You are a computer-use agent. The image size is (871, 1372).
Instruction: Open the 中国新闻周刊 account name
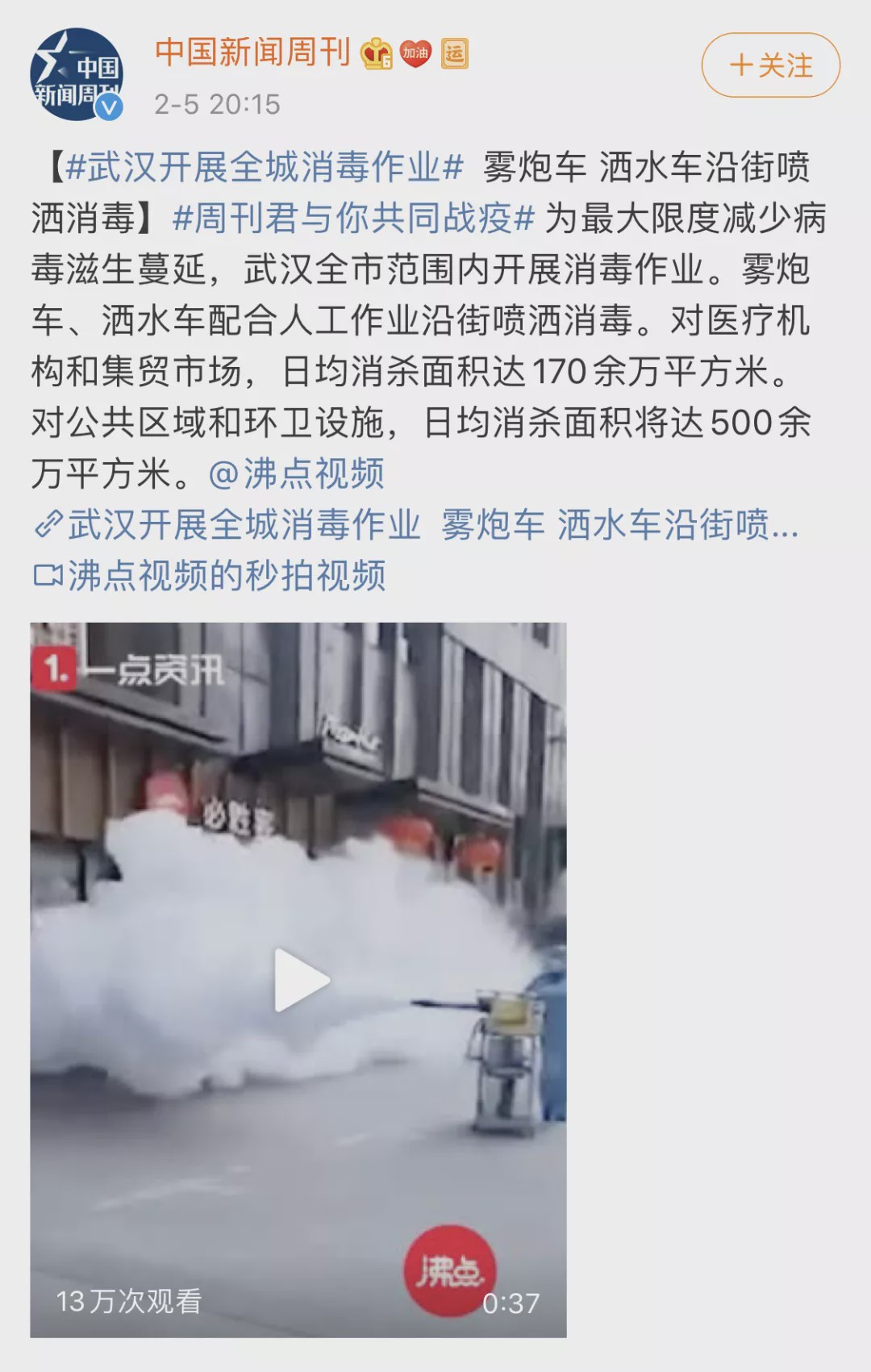click(252, 53)
